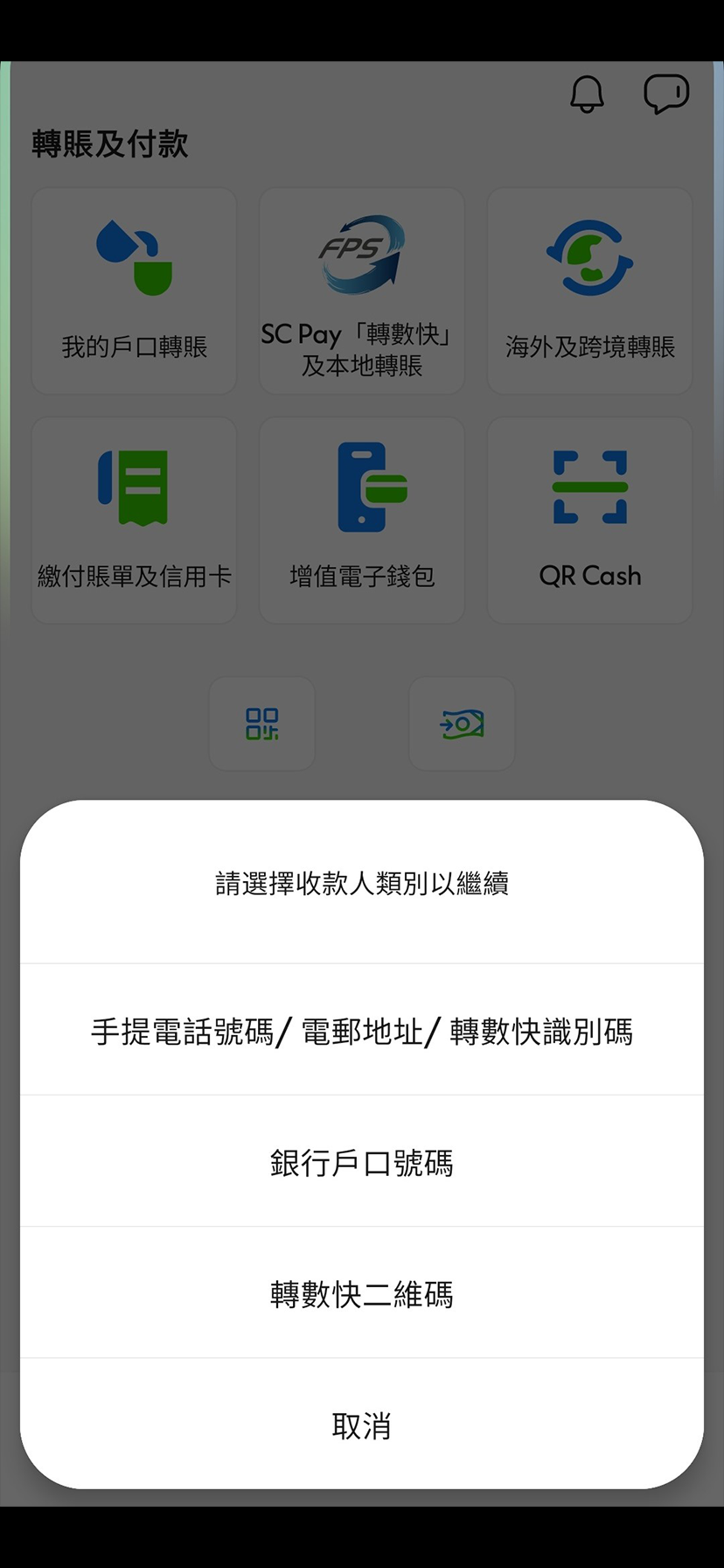This screenshot has height=1568, width=724.
Task: Choose 手提電話號碼/電郵地址/轉數快識別碼 option
Action: [x=362, y=1032]
